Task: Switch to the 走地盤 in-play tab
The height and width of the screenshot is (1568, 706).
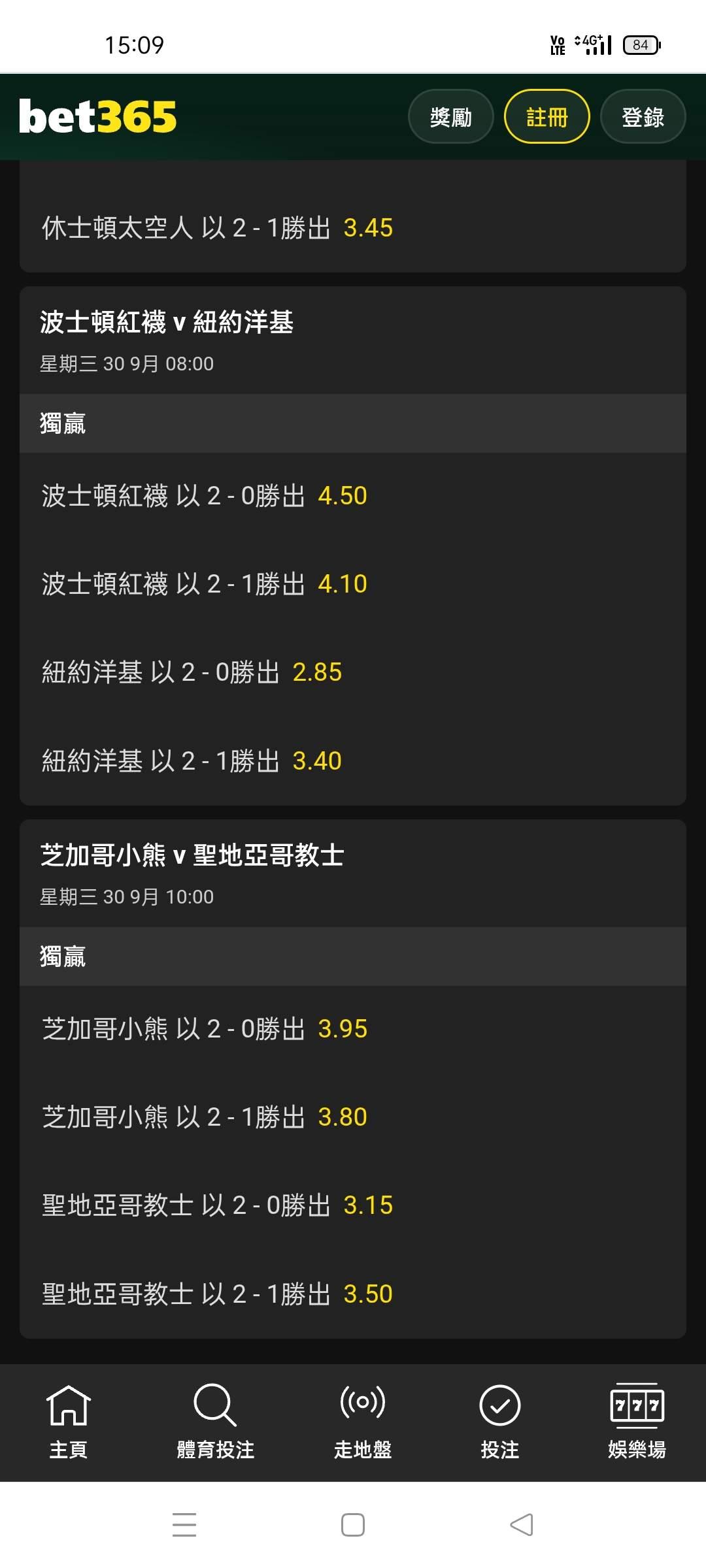Action: tap(363, 1422)
